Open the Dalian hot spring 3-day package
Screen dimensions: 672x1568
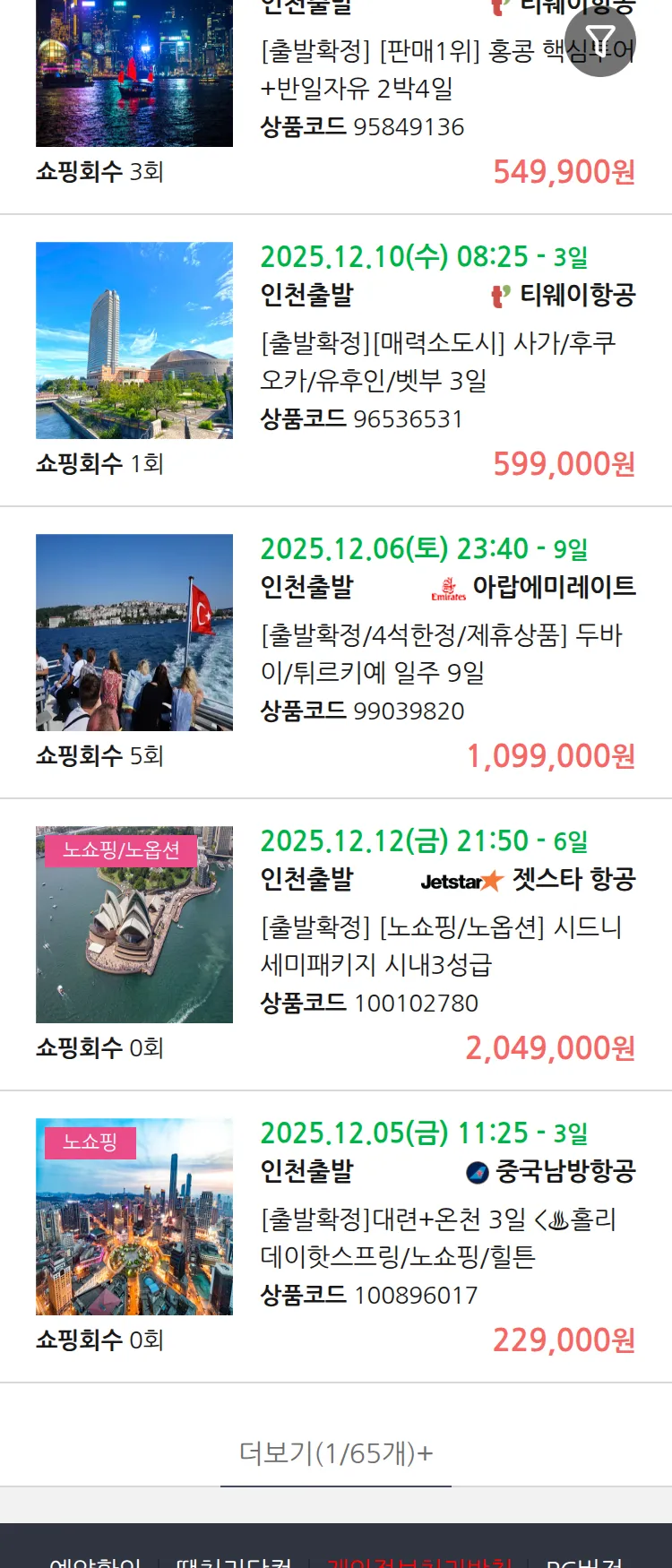pos(438,1237)
